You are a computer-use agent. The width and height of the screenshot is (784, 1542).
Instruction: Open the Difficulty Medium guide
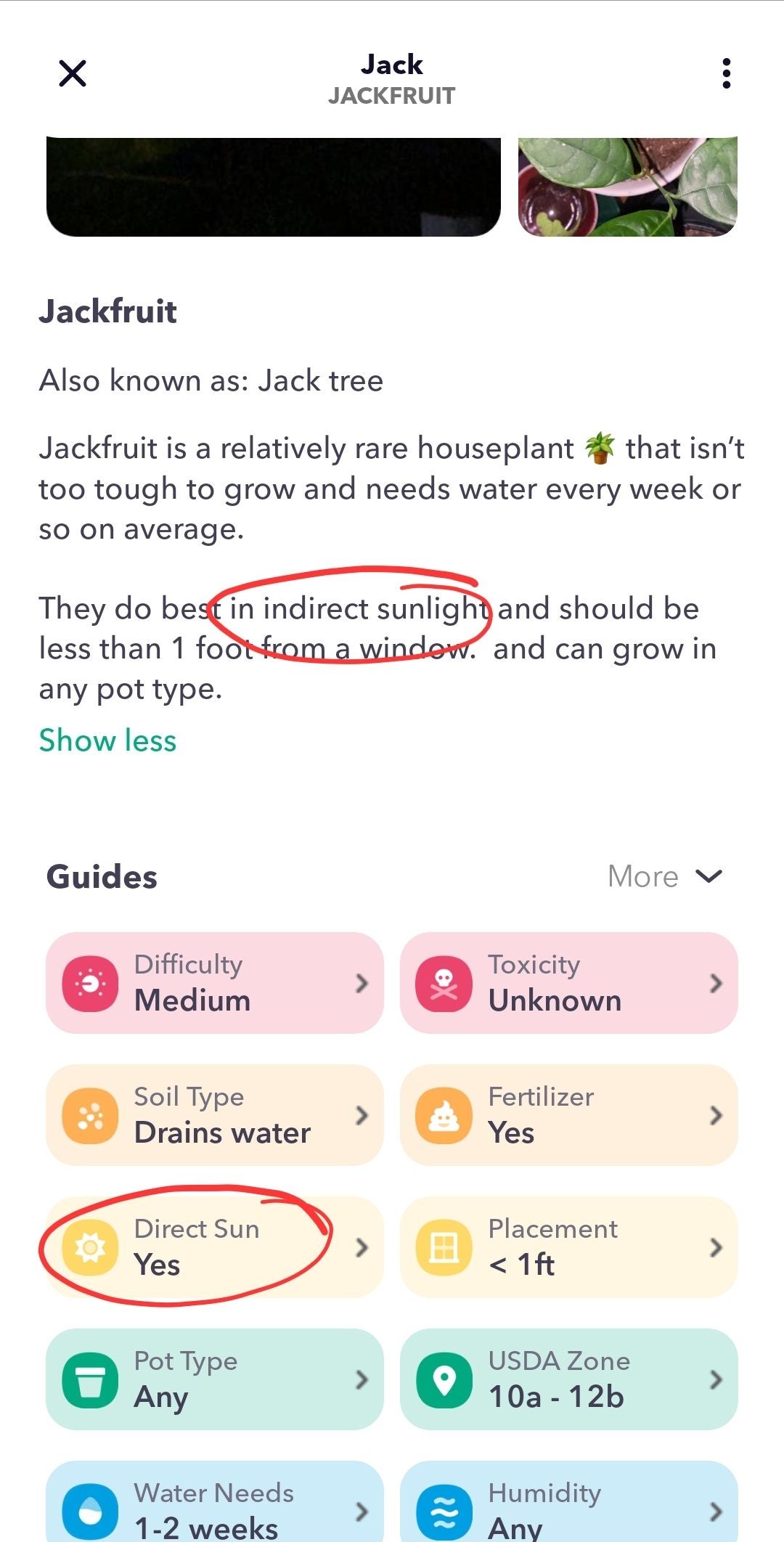point(214,983)
